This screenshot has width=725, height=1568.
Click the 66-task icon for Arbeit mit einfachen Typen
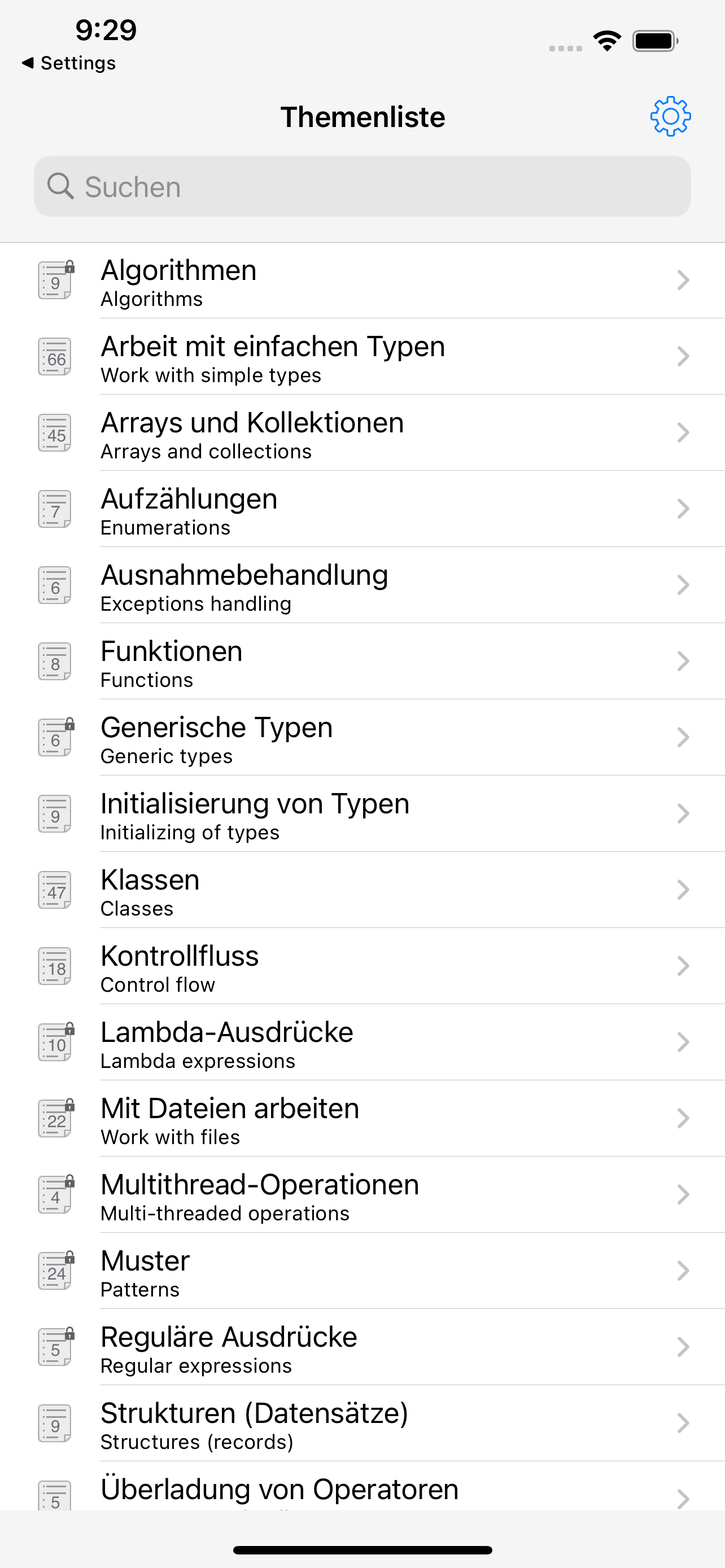(55, 357)
